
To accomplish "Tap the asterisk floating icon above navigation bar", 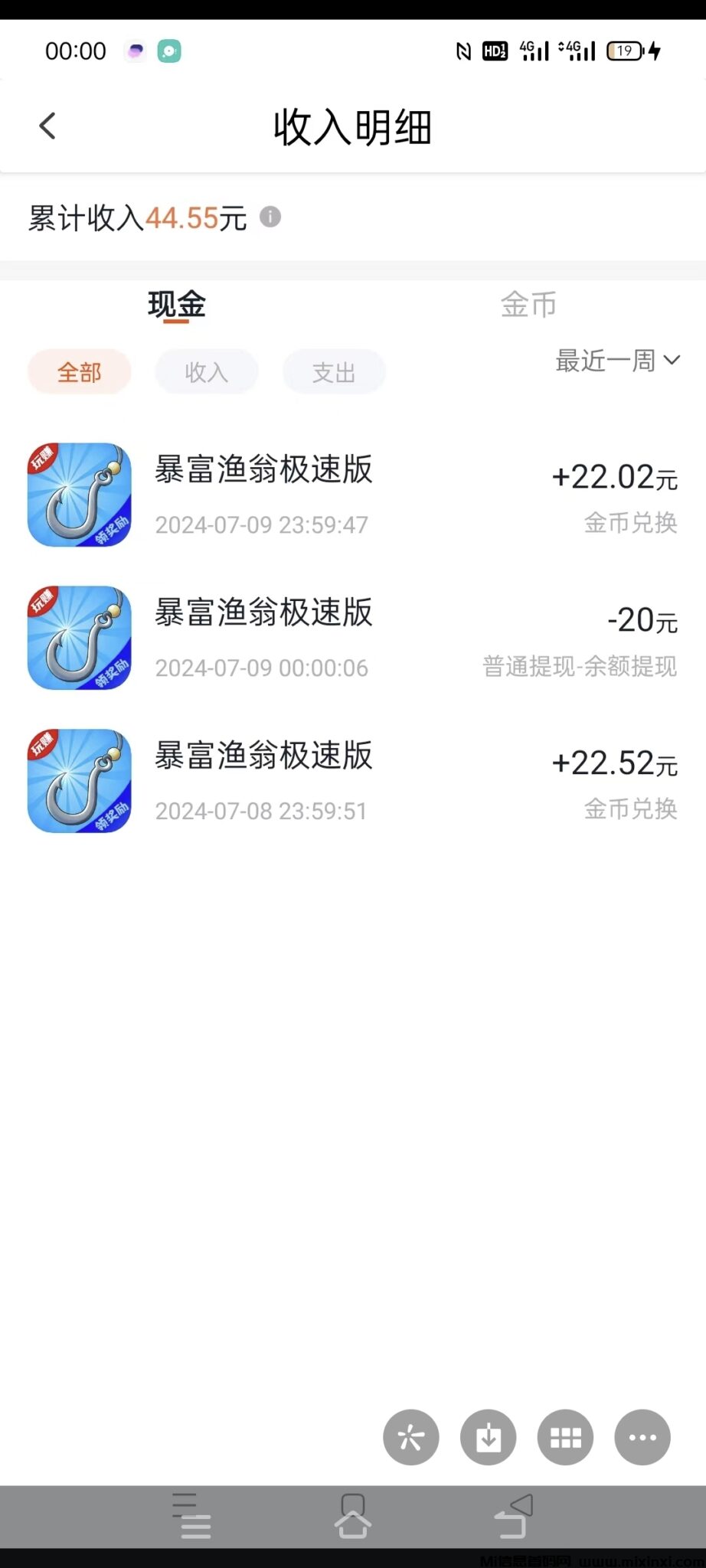I will click(x=410, y=1438).
